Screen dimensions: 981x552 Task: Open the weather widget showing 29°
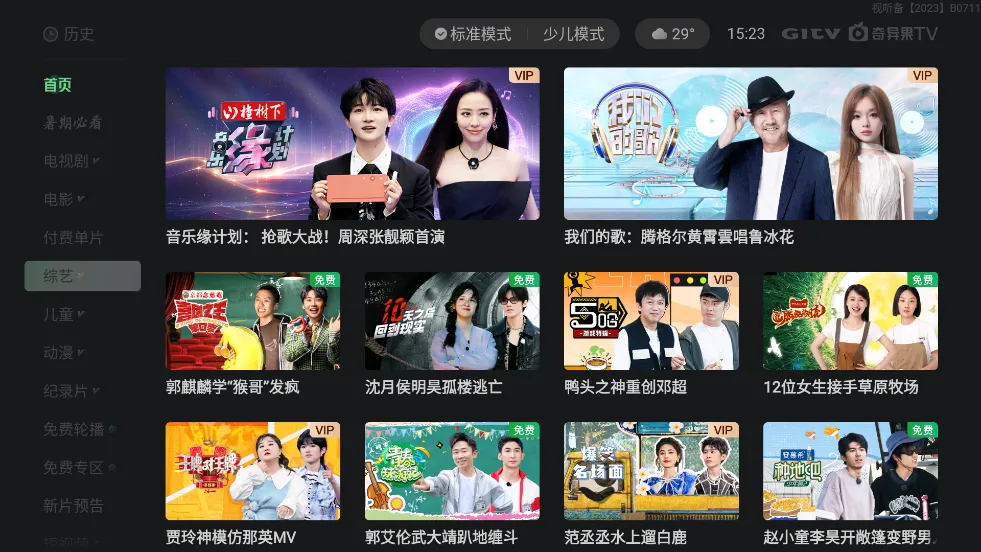tap(672, 34)
